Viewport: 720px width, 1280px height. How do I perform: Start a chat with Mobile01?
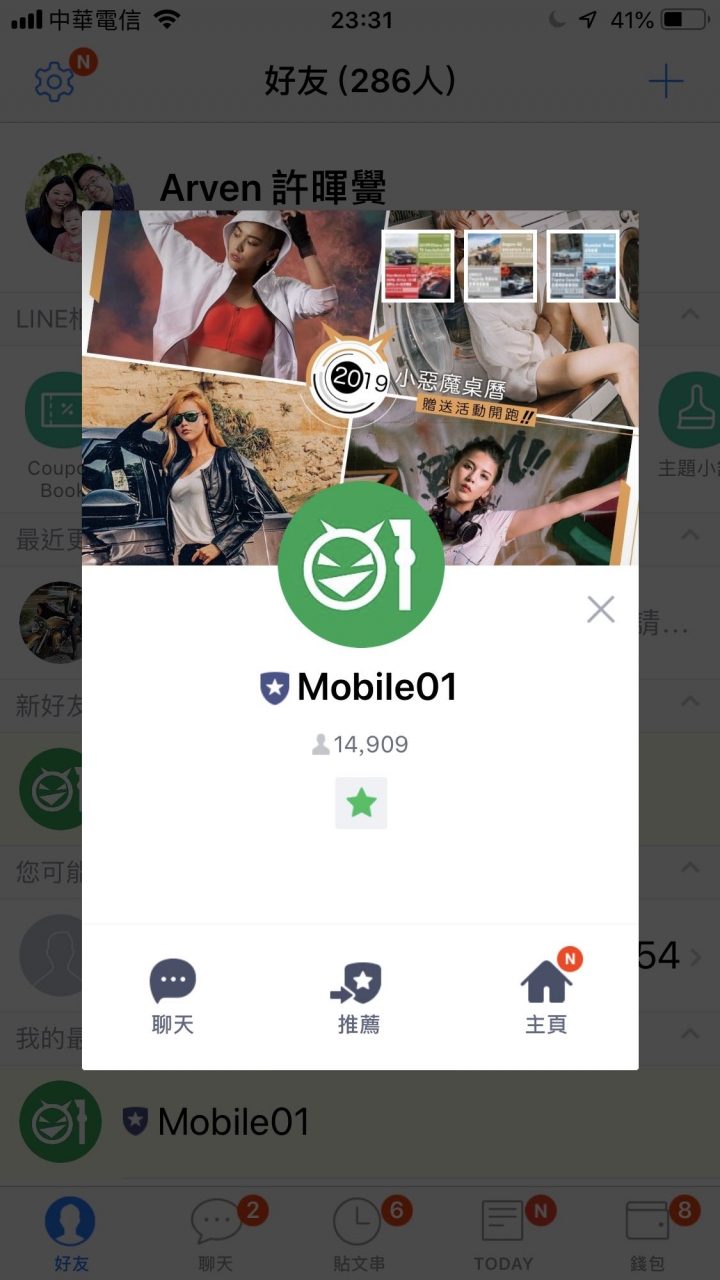pyautogui.click(x=173, y=996)
